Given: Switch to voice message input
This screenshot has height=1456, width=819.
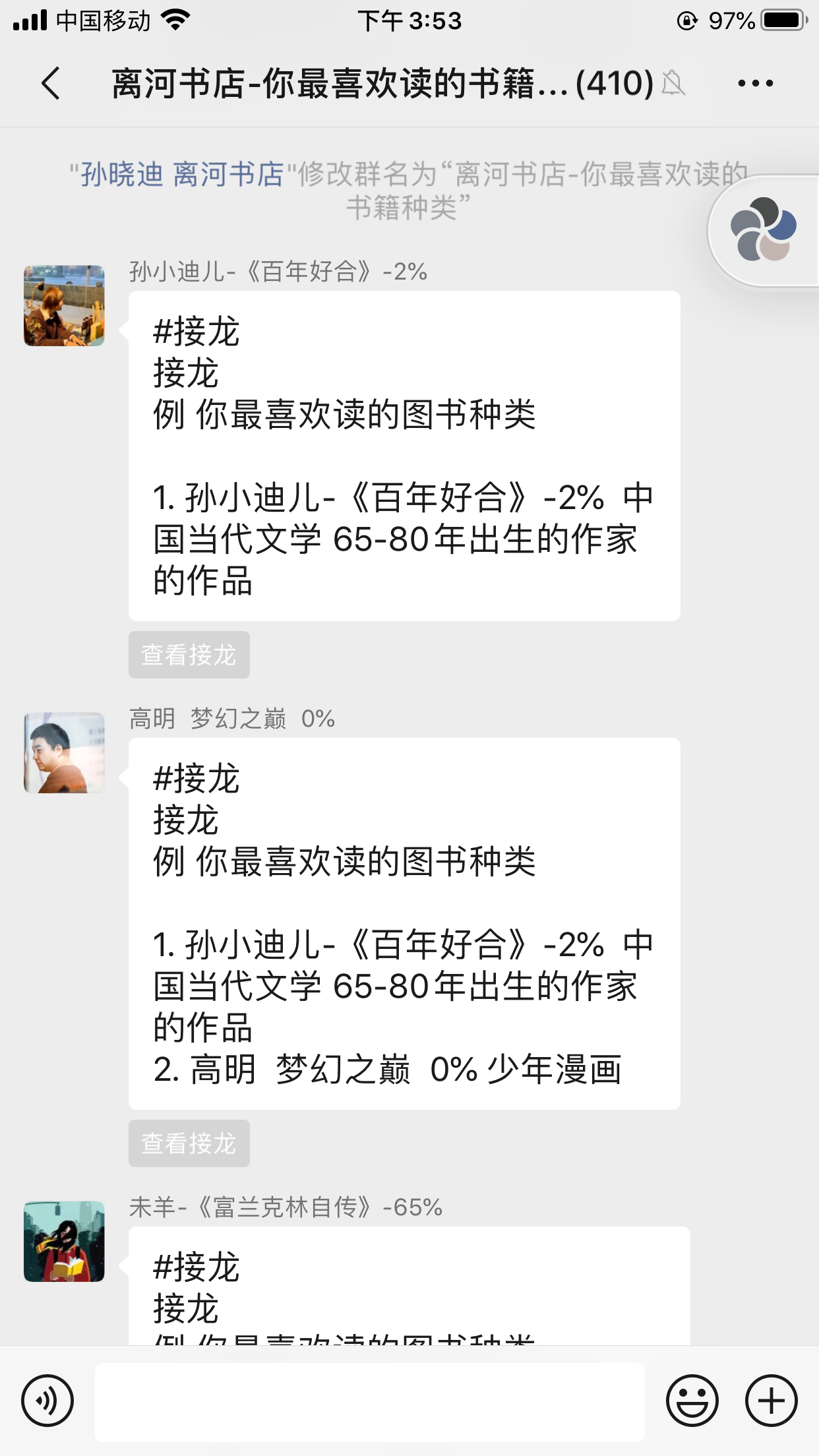Looking at the screenshot, I should pyautogui.click(x=47, y=1401).
